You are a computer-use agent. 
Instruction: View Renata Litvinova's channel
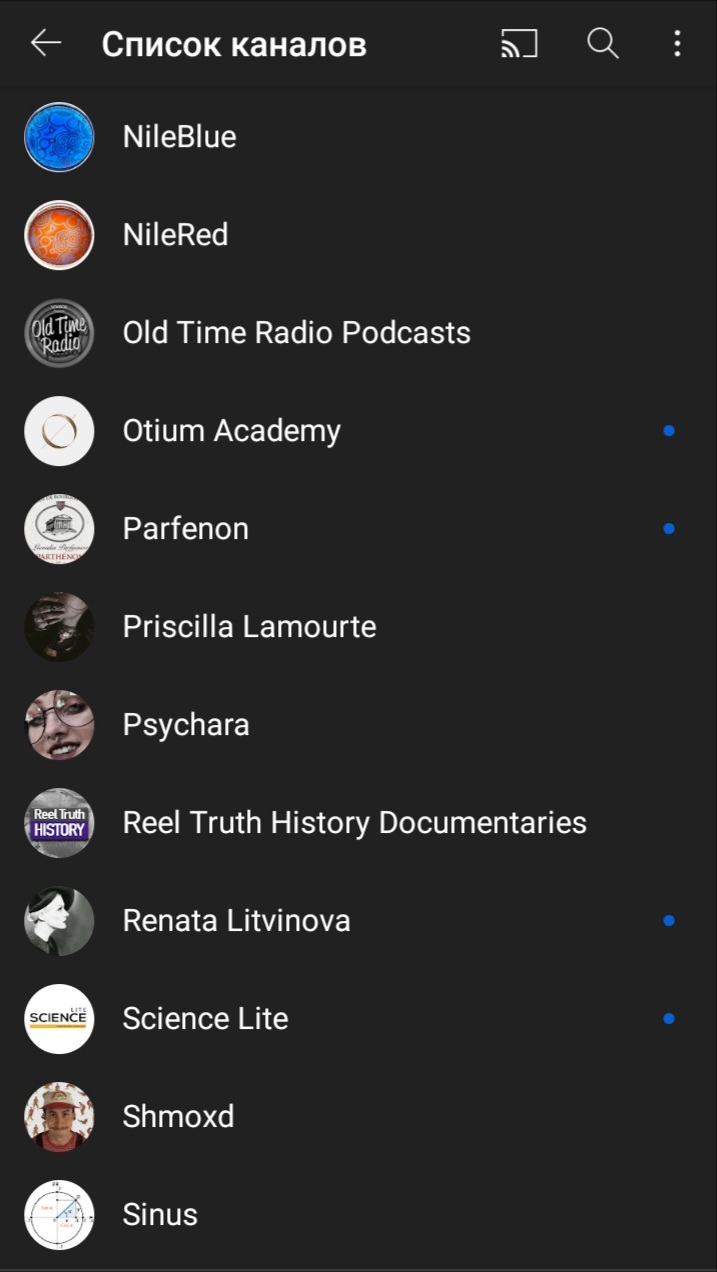pos(236,921)
